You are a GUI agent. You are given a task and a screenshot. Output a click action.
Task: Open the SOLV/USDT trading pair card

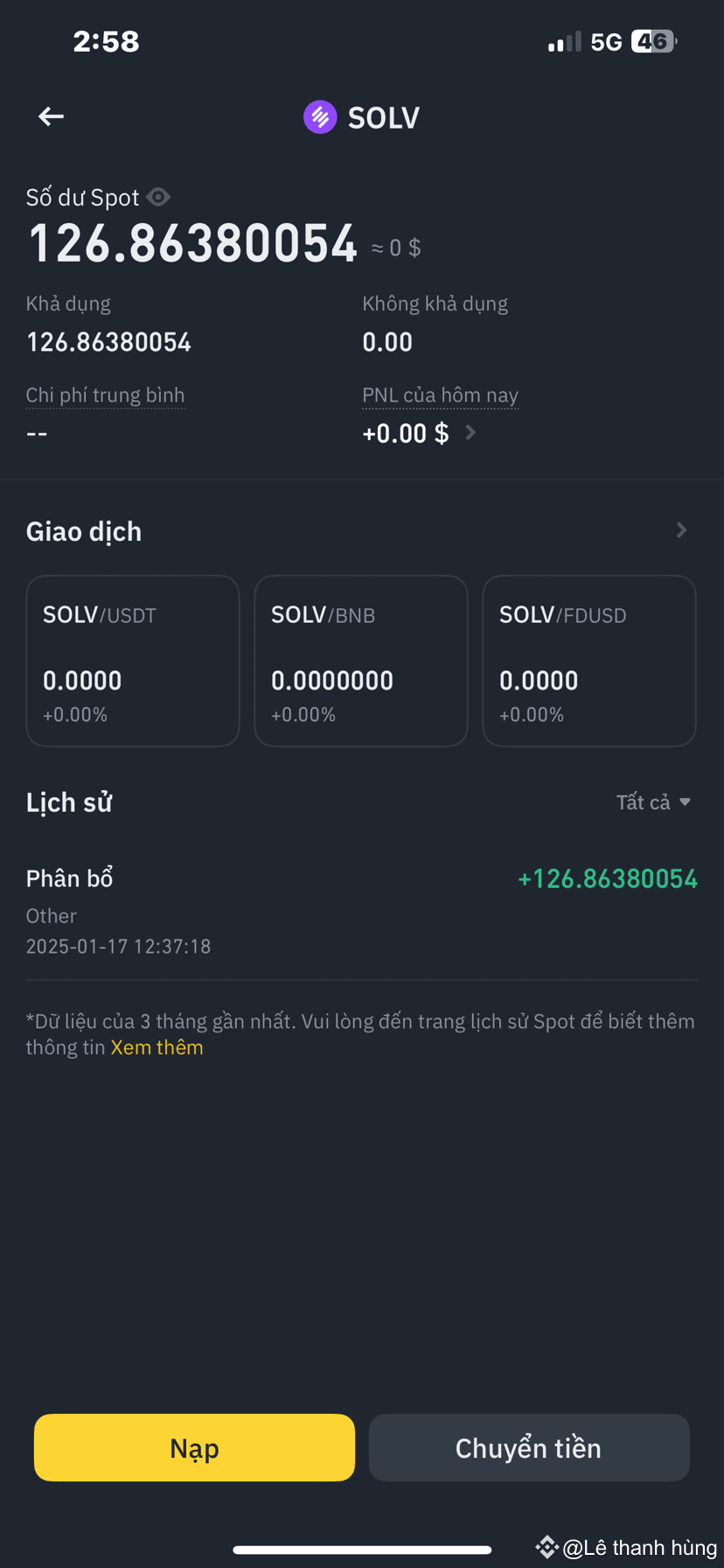(x=132, y=661)
